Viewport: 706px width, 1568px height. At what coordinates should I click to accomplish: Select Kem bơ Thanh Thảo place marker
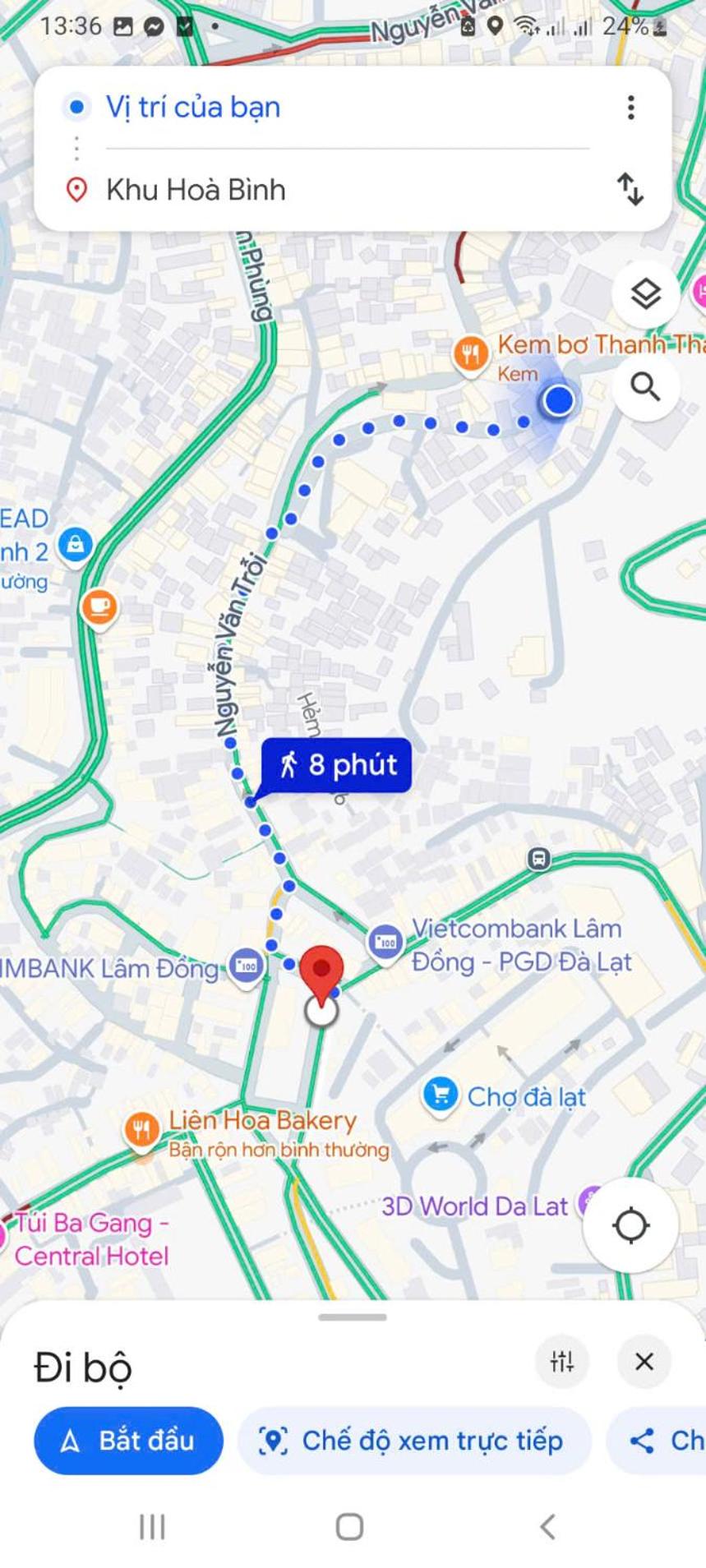470,356
